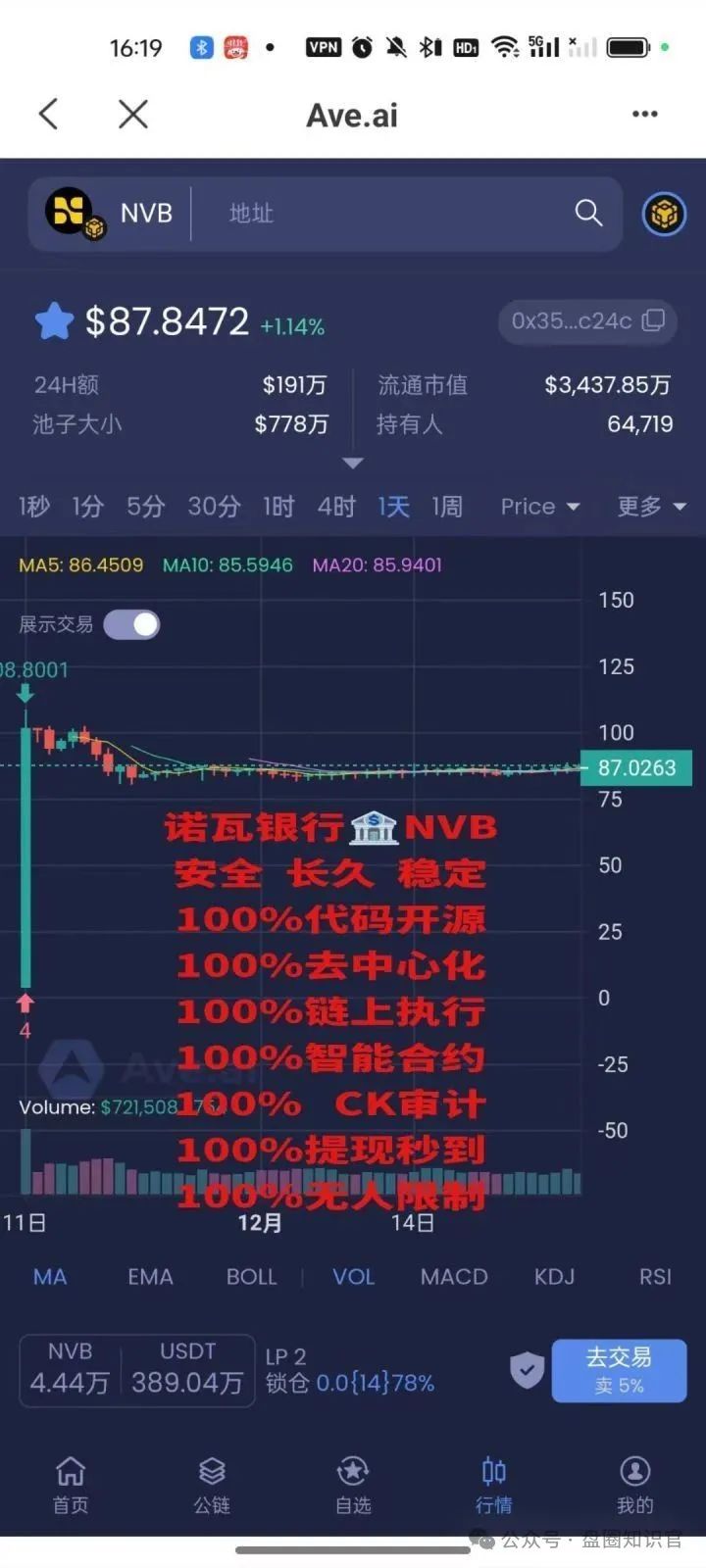Open the 我的 tab
Screen dimensions: 706x1568
coord(634,1484)
